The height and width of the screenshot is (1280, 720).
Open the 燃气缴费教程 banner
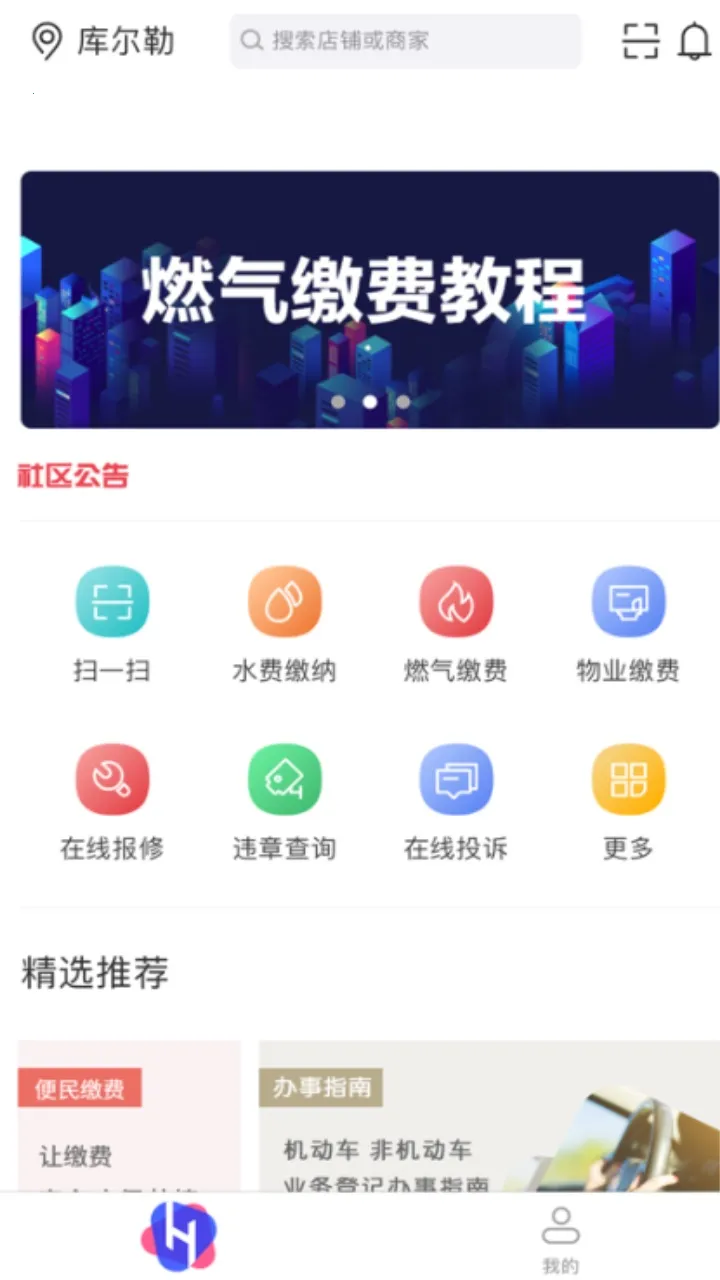coord(369,299)
